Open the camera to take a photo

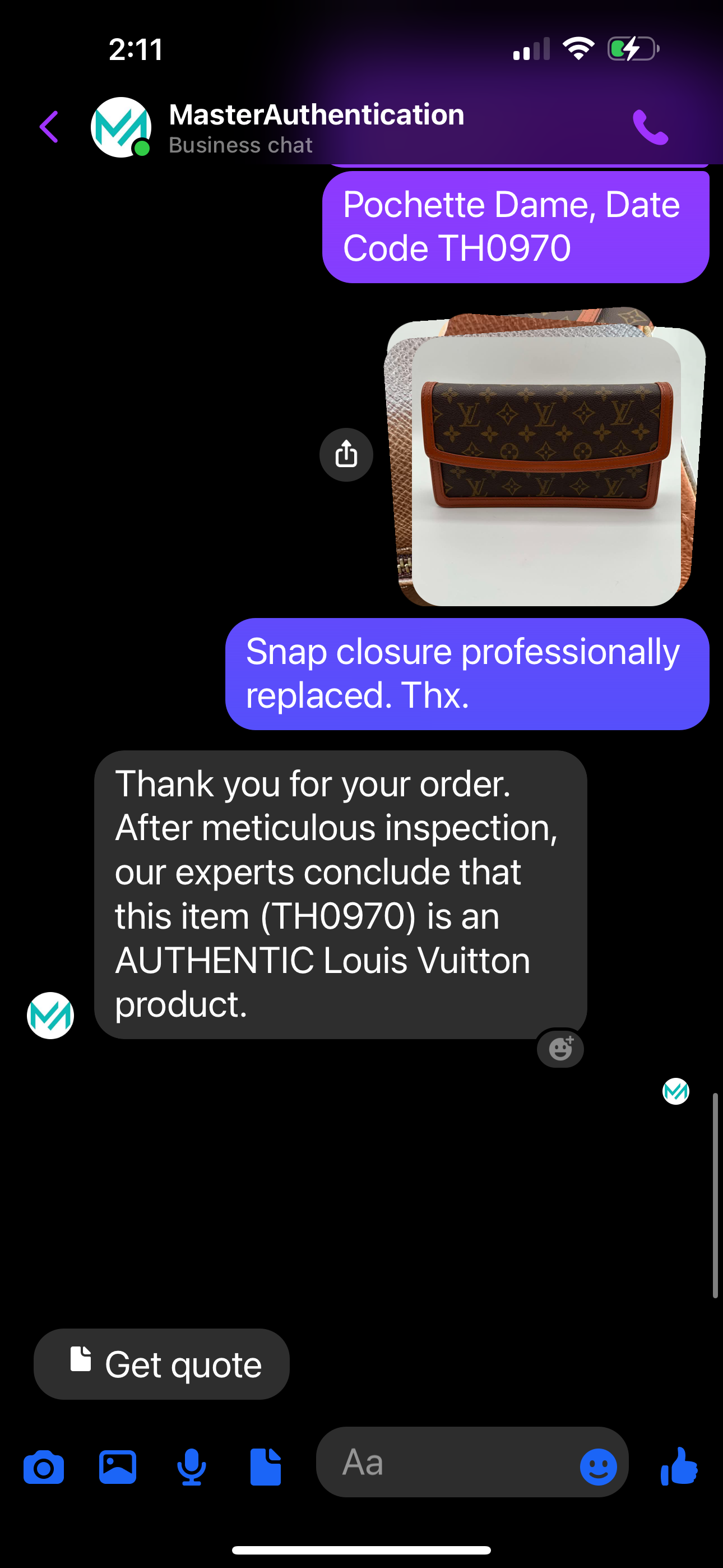tap(44, 1467)
